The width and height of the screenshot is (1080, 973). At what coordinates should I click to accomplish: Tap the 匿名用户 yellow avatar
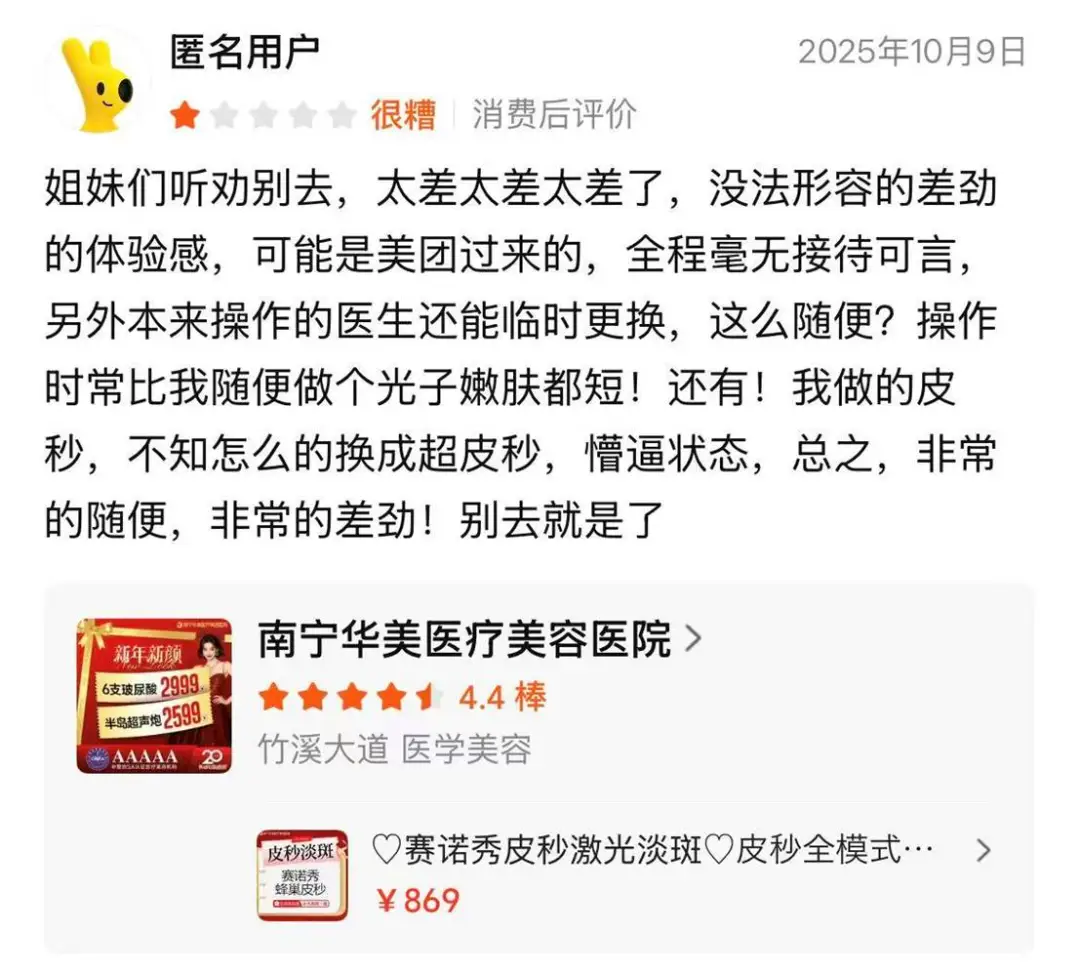pos(98,84)
